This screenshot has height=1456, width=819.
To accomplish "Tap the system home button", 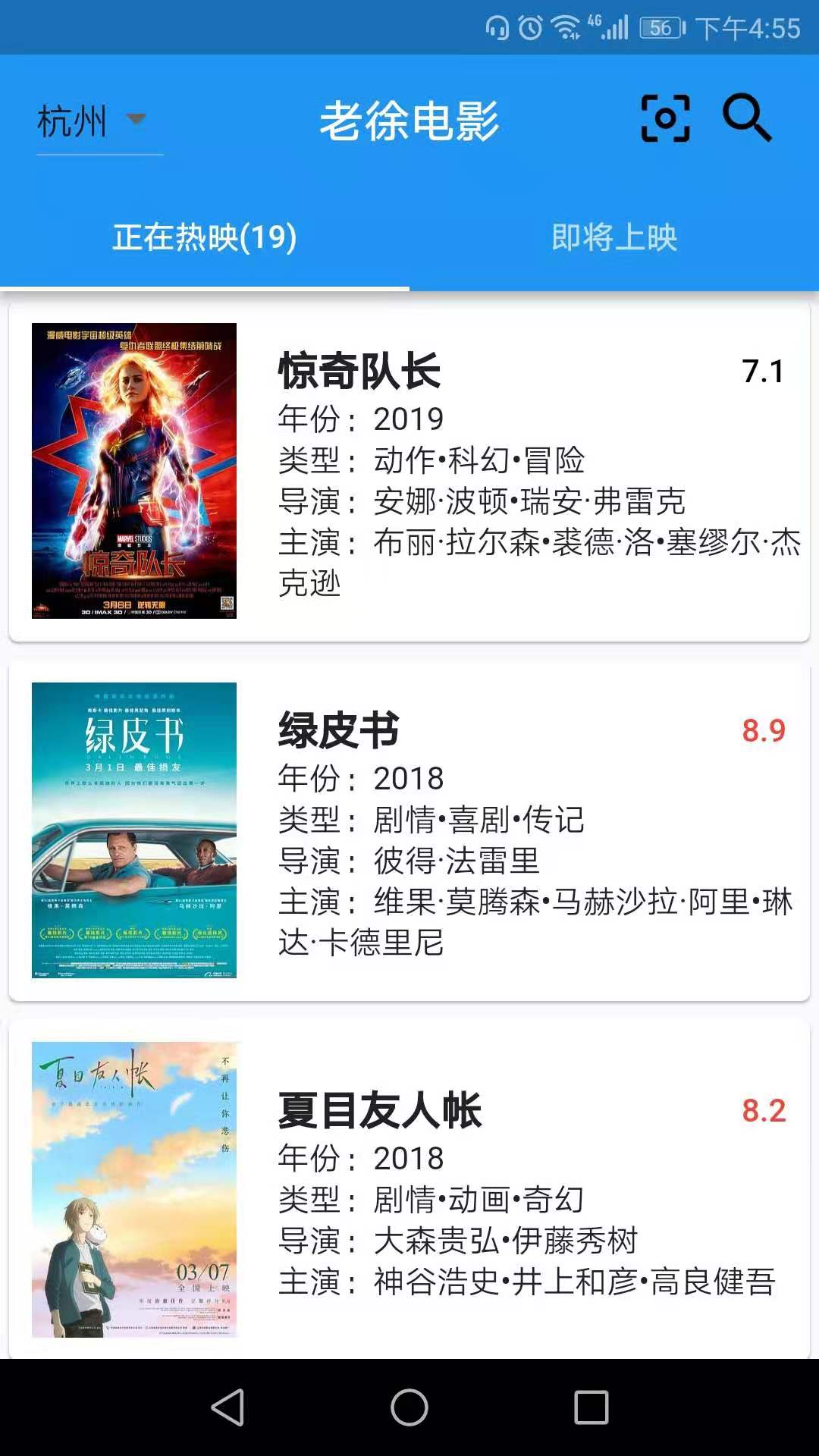I will pos(409,1407).
